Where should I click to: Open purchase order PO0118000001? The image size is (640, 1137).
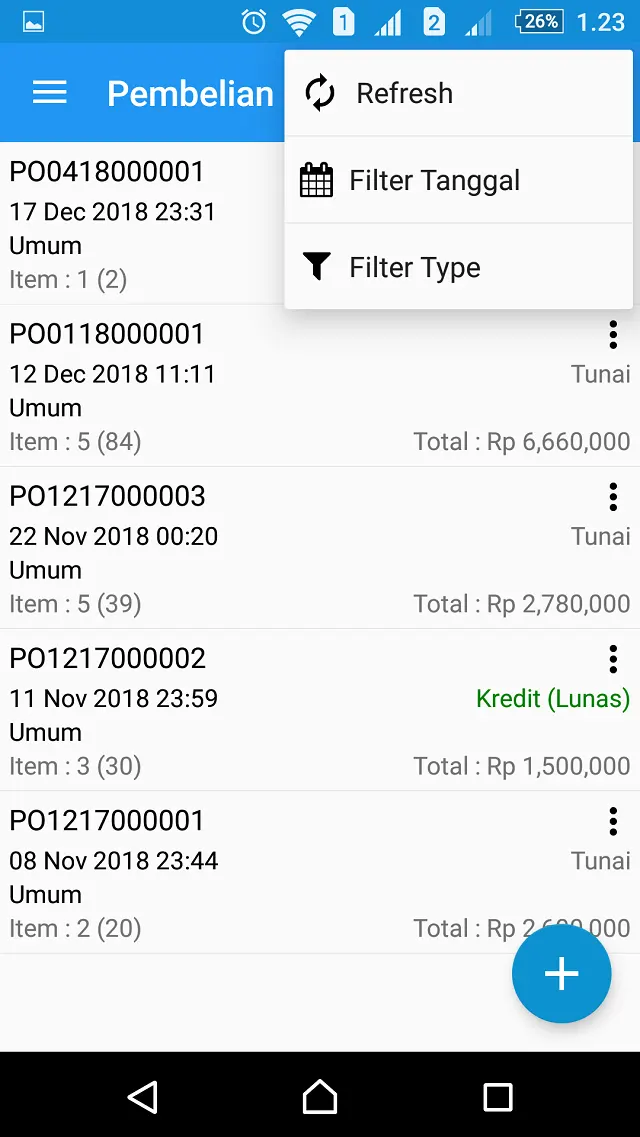coord(320,386)
